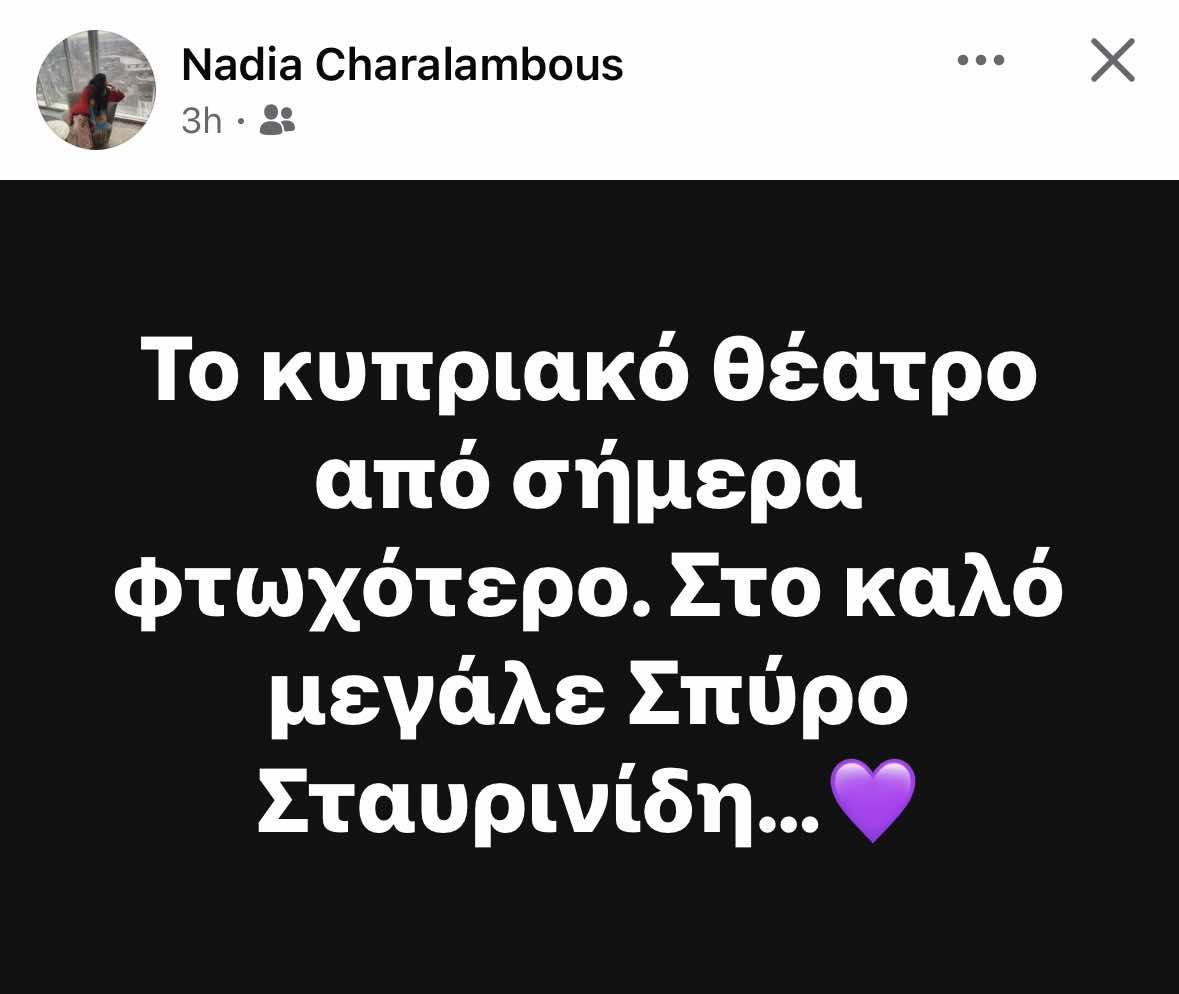This screenshot has width=1179, height=994.
Task: Close the post with the X
Action: coord(1112,61)
